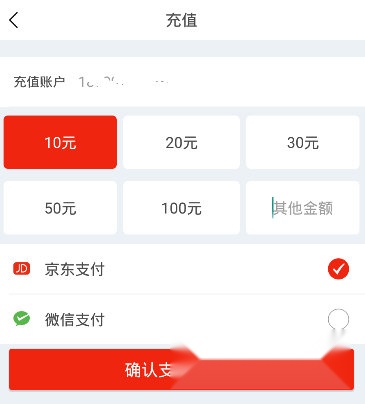Go back using the top-left arrow
The image size is (365, 404).
coord(14,20)
